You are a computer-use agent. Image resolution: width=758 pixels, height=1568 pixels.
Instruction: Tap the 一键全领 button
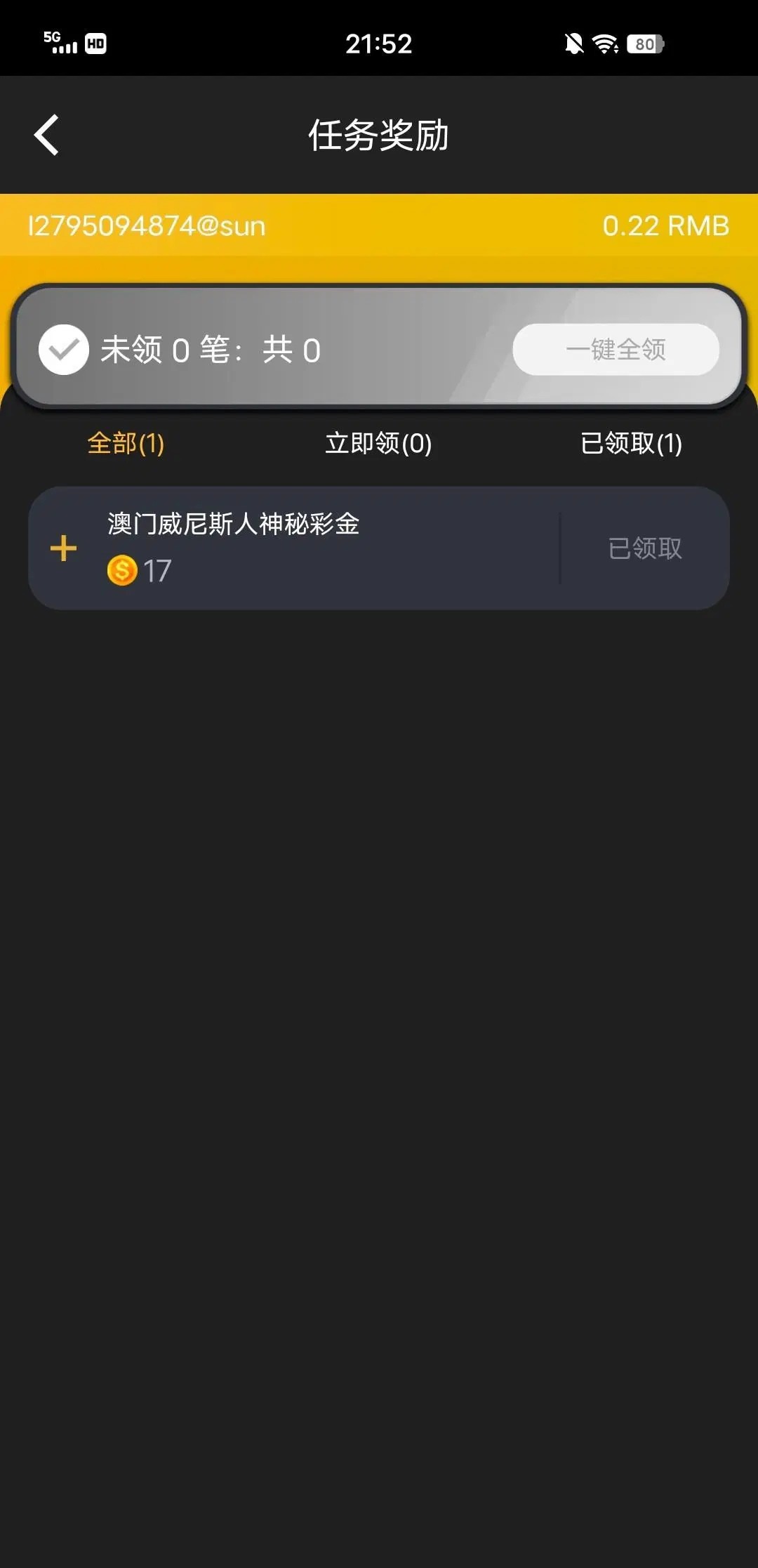click(x=616, y=349)
